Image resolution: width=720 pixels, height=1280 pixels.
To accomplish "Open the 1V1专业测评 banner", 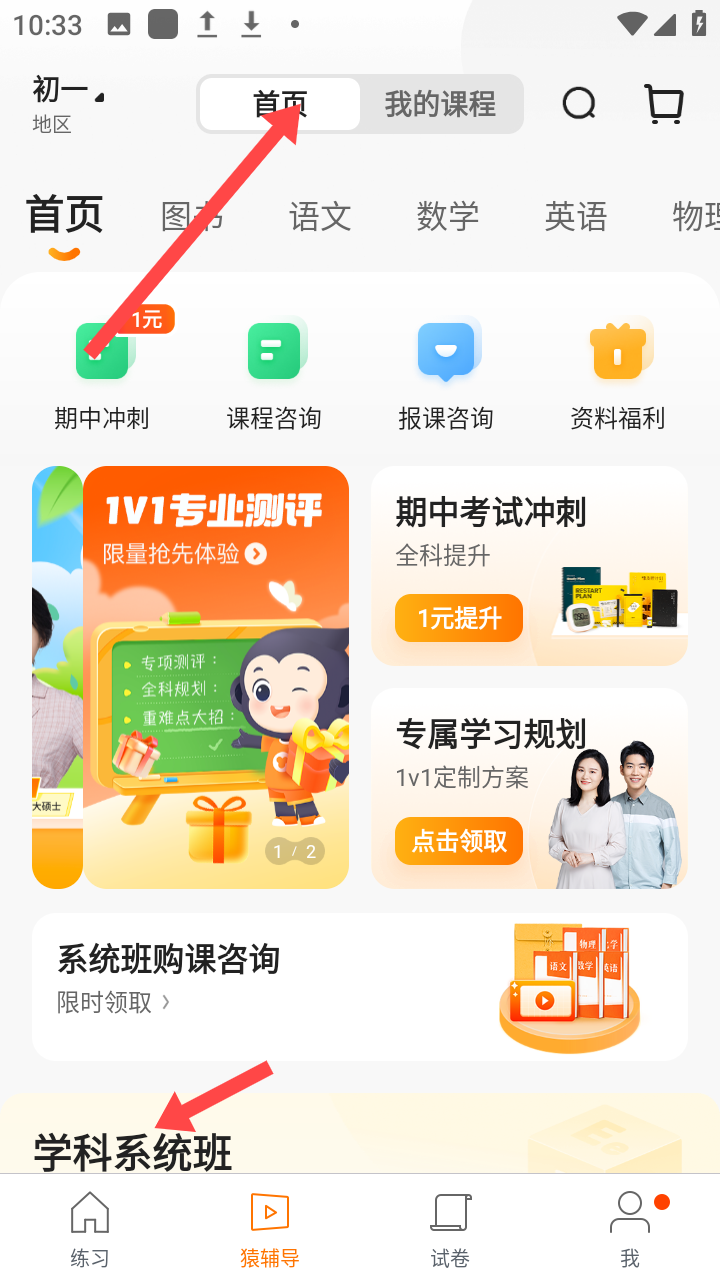I will click(x=216, y=677).
